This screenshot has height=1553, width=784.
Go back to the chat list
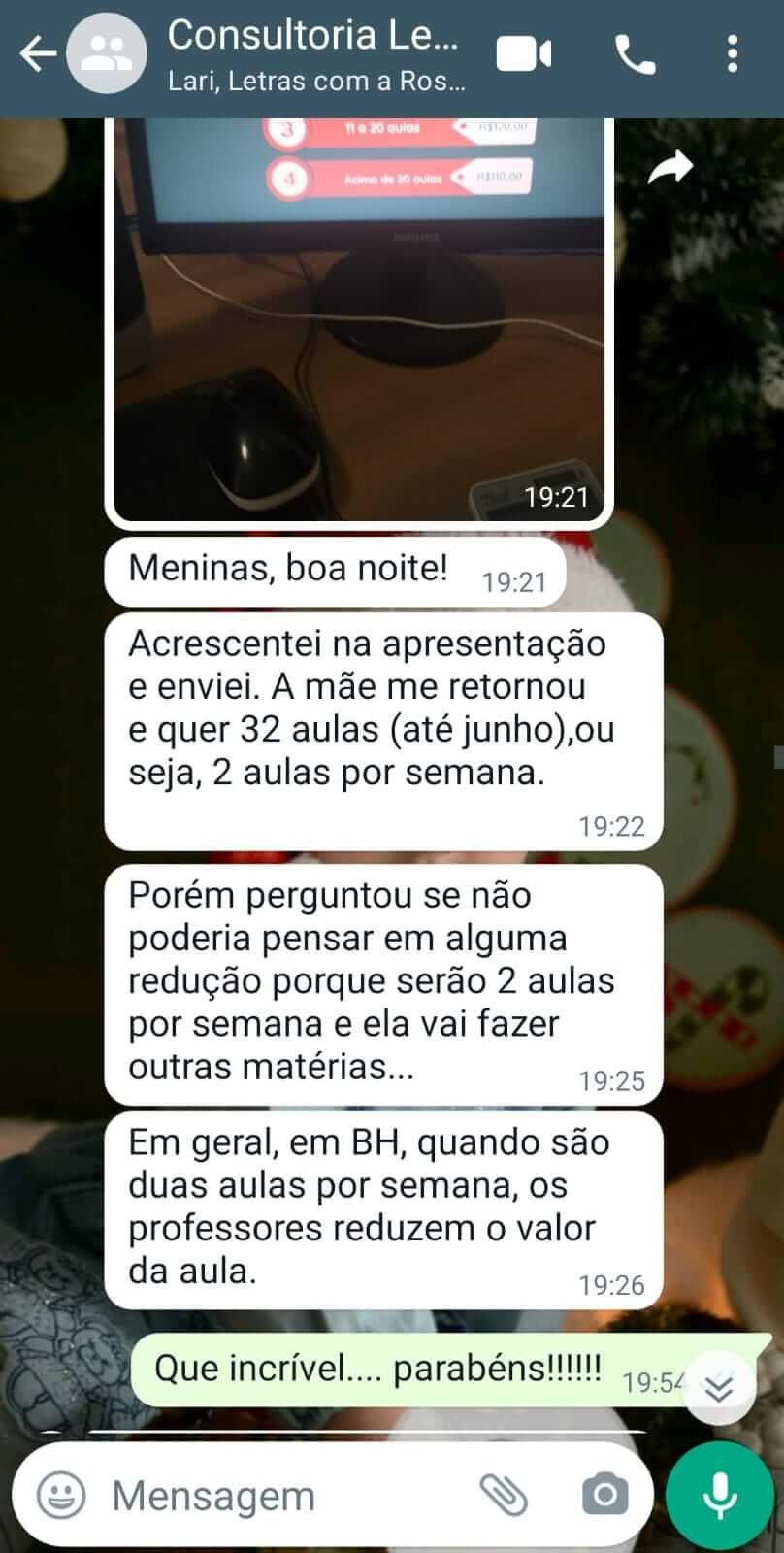37,54
